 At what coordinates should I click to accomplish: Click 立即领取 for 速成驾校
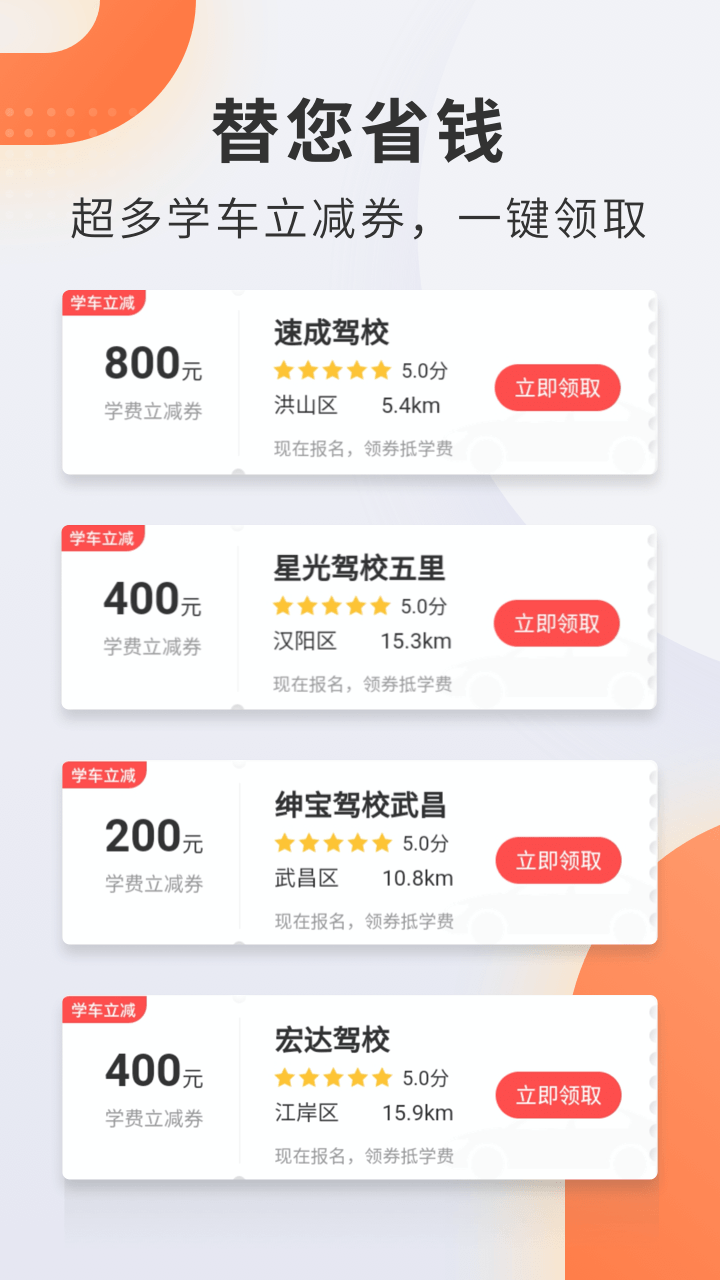pos(557,388)
